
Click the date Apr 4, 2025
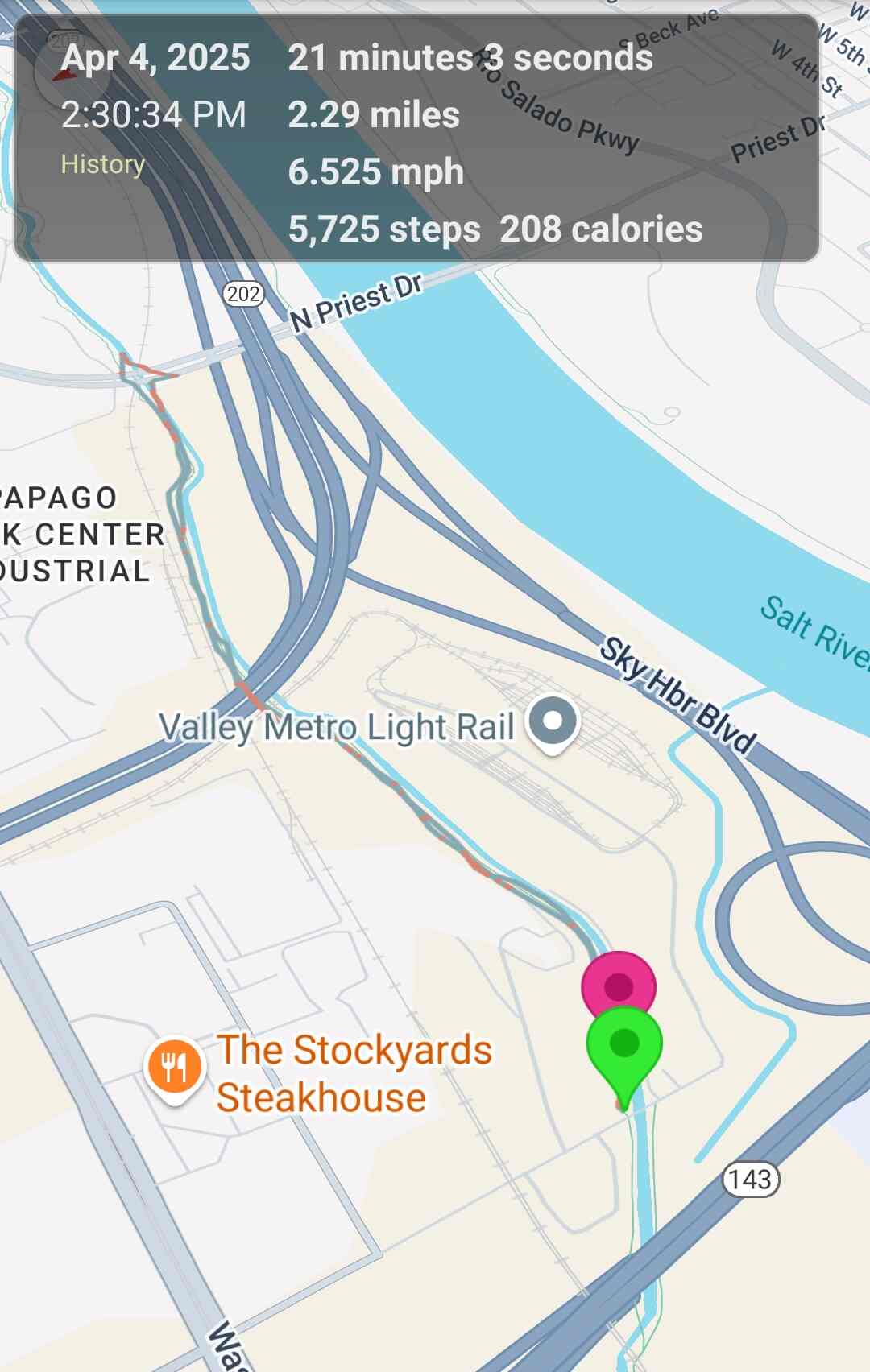[155, 57]
